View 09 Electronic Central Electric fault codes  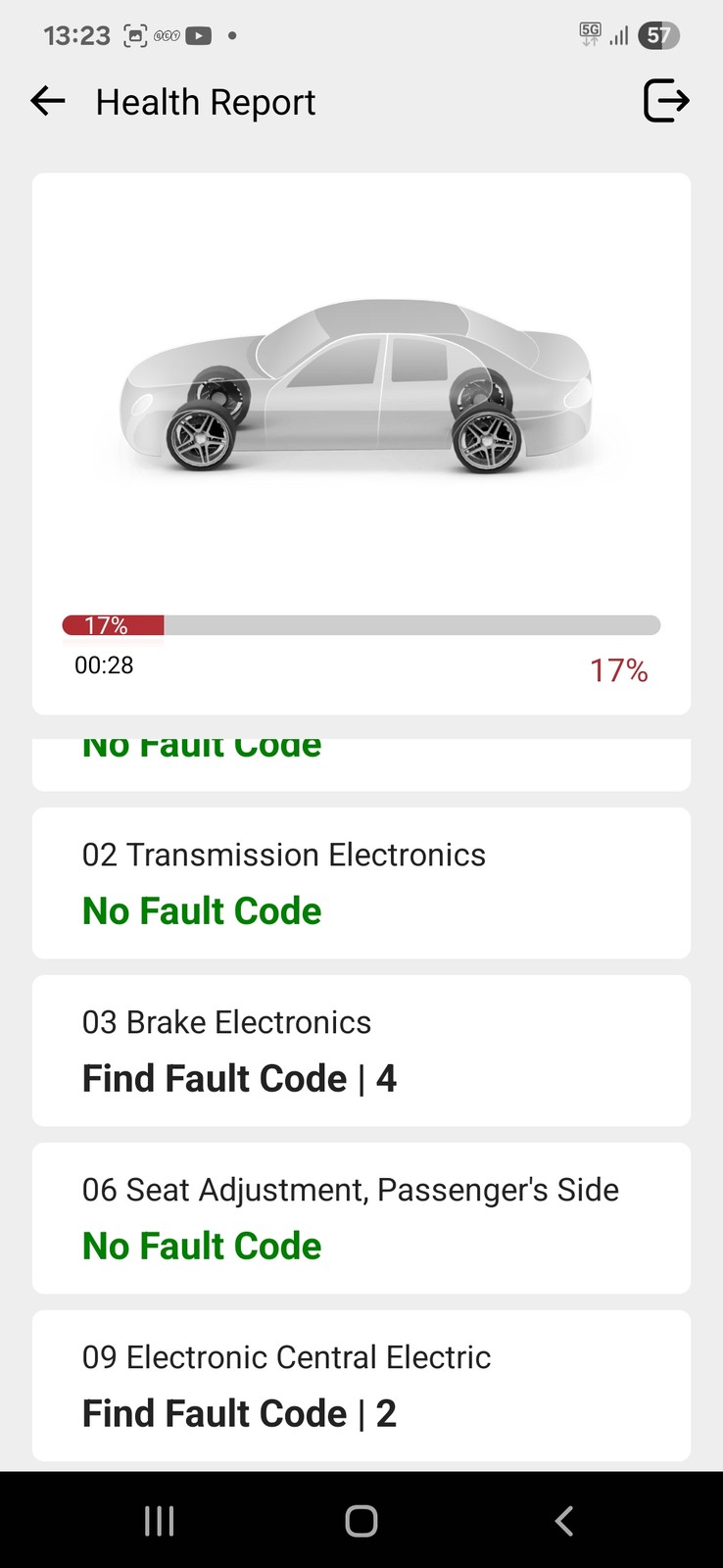[x=361, y=1386]
